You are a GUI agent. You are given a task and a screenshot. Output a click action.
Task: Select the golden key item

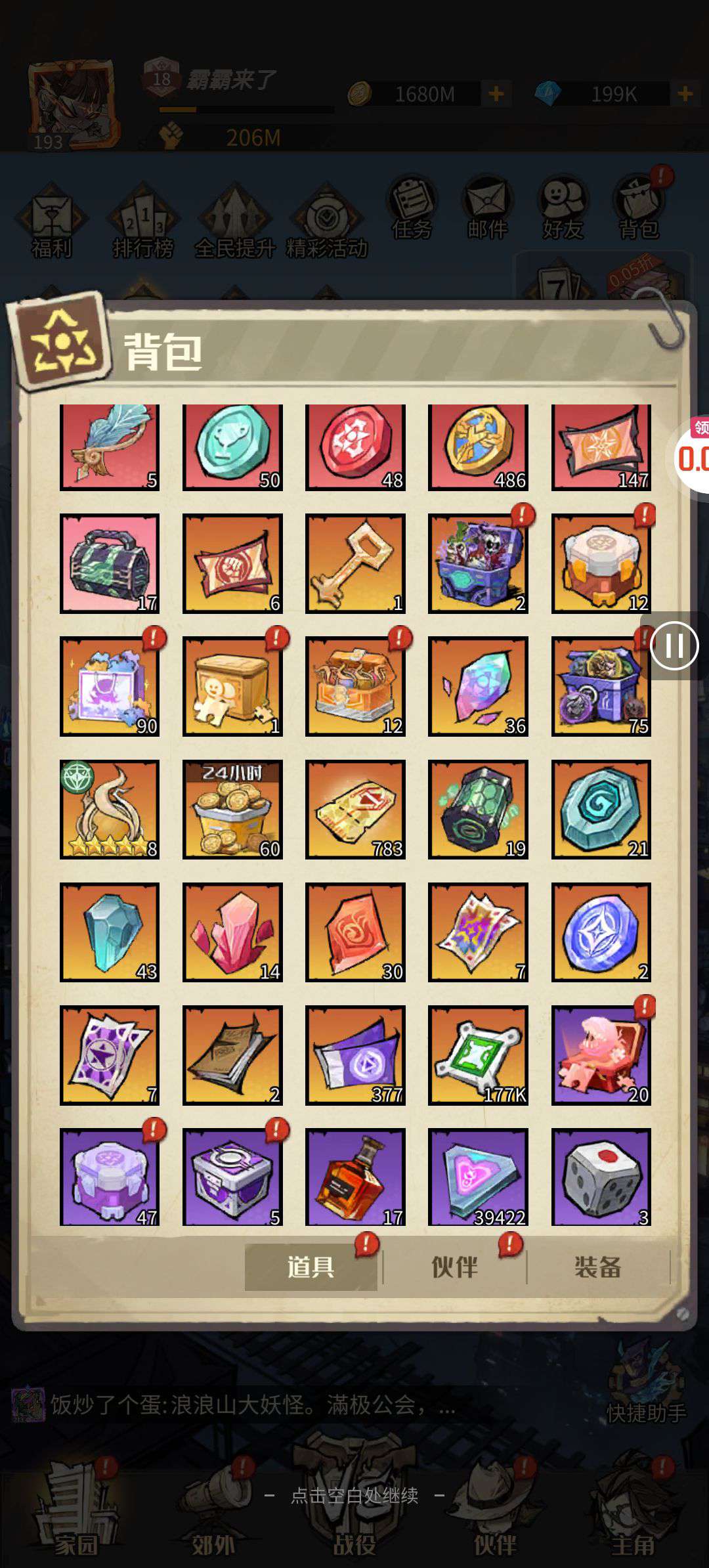[355, 563]
